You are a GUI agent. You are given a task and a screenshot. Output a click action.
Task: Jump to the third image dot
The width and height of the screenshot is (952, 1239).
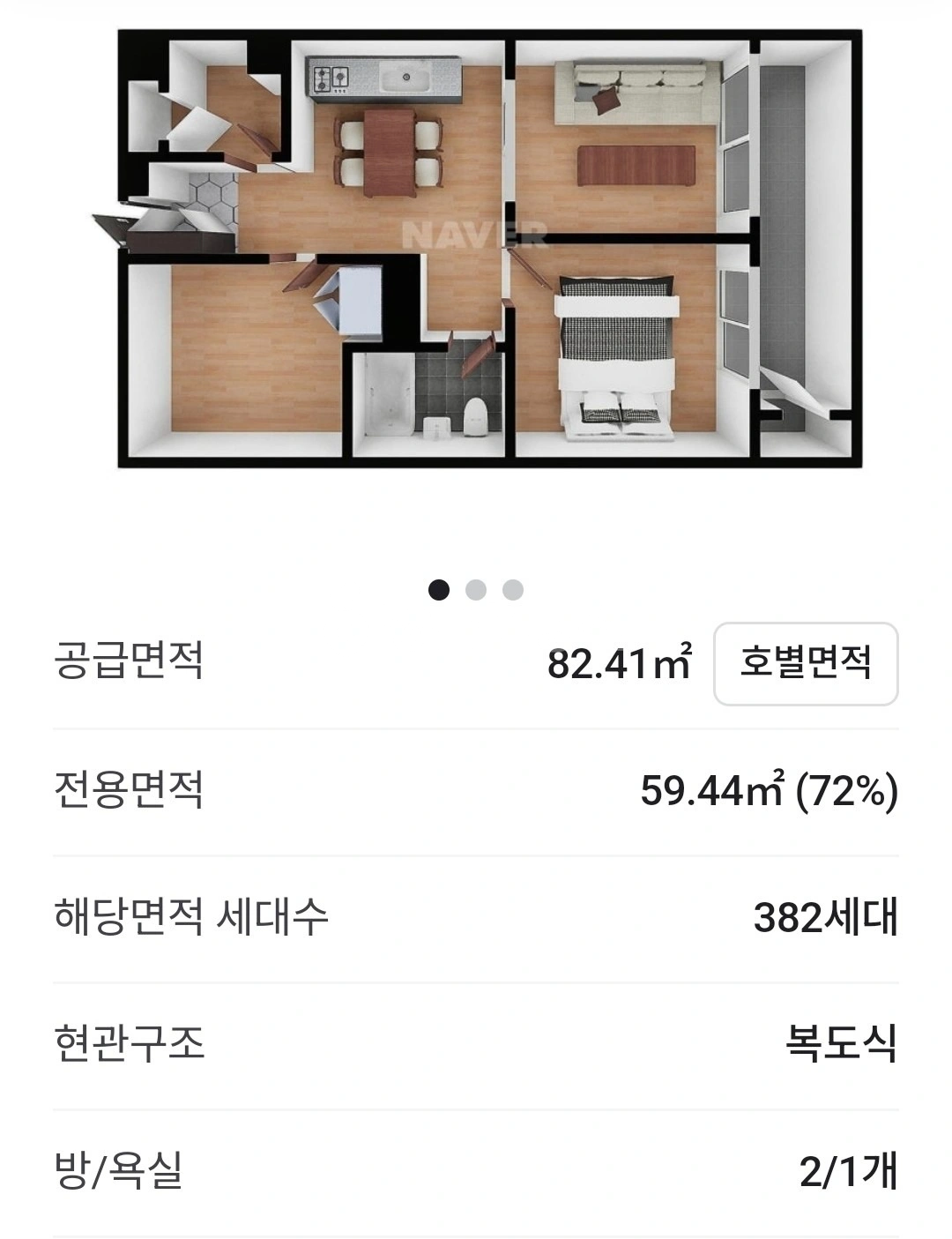point(513,590)
